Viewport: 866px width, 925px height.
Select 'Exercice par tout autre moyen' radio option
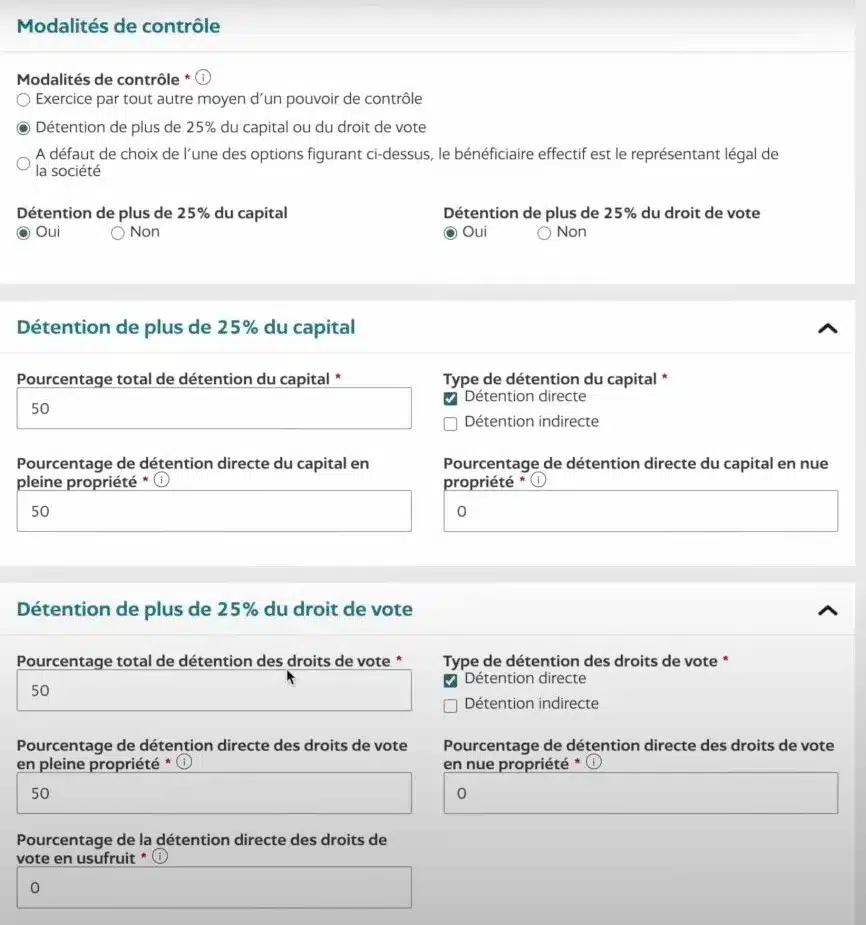point(24,100)
